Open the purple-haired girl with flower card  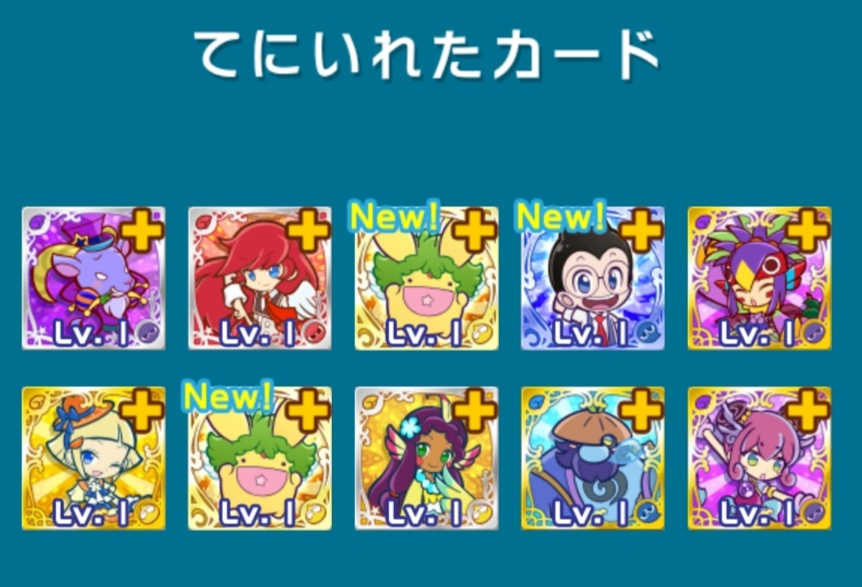coord(426,458)
